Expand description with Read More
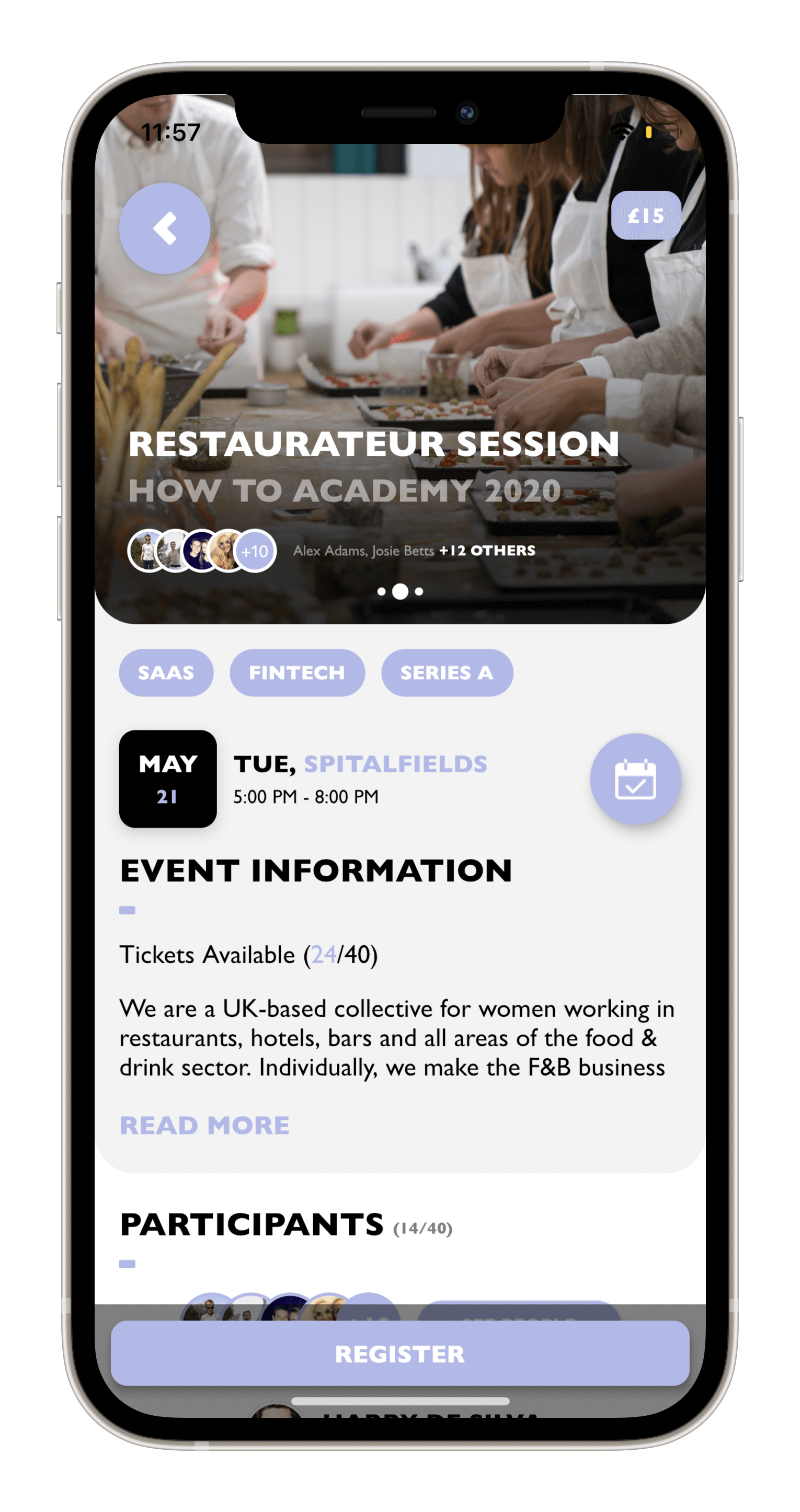The image size is (800, 1512). tap(204, 1125)
